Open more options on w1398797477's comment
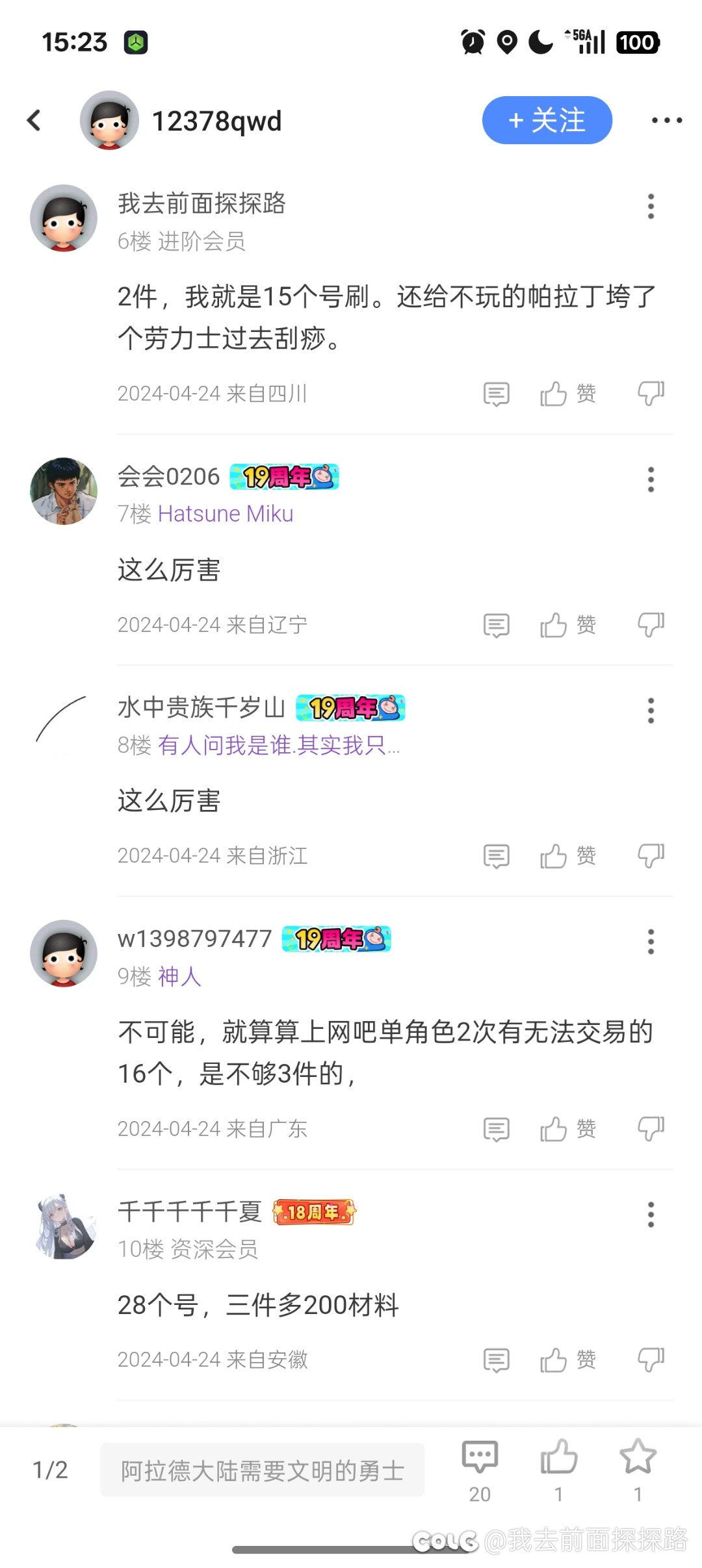Viewport: 702px width, 1568px height. click(x=651, y=942)
